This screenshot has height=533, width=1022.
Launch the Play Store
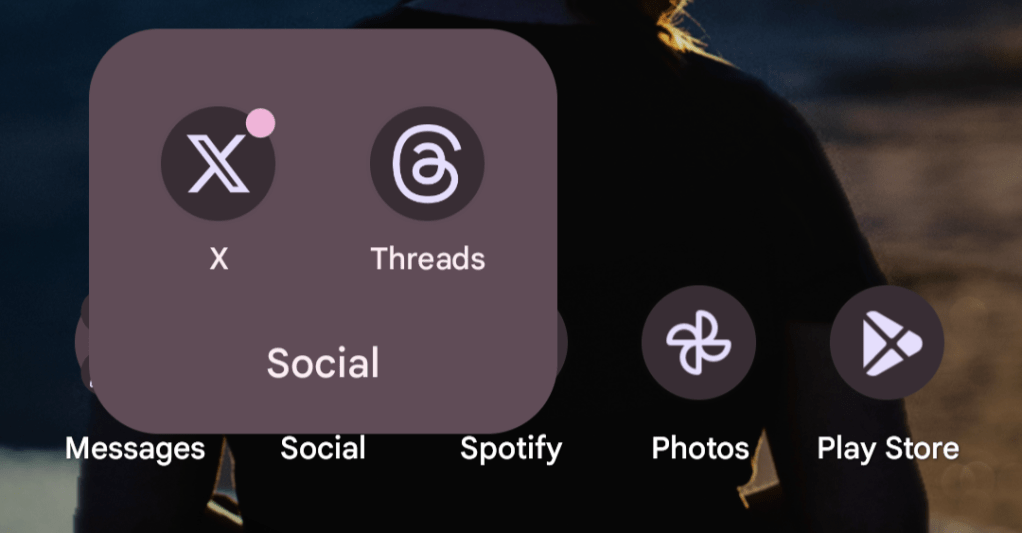coord(886,343)
